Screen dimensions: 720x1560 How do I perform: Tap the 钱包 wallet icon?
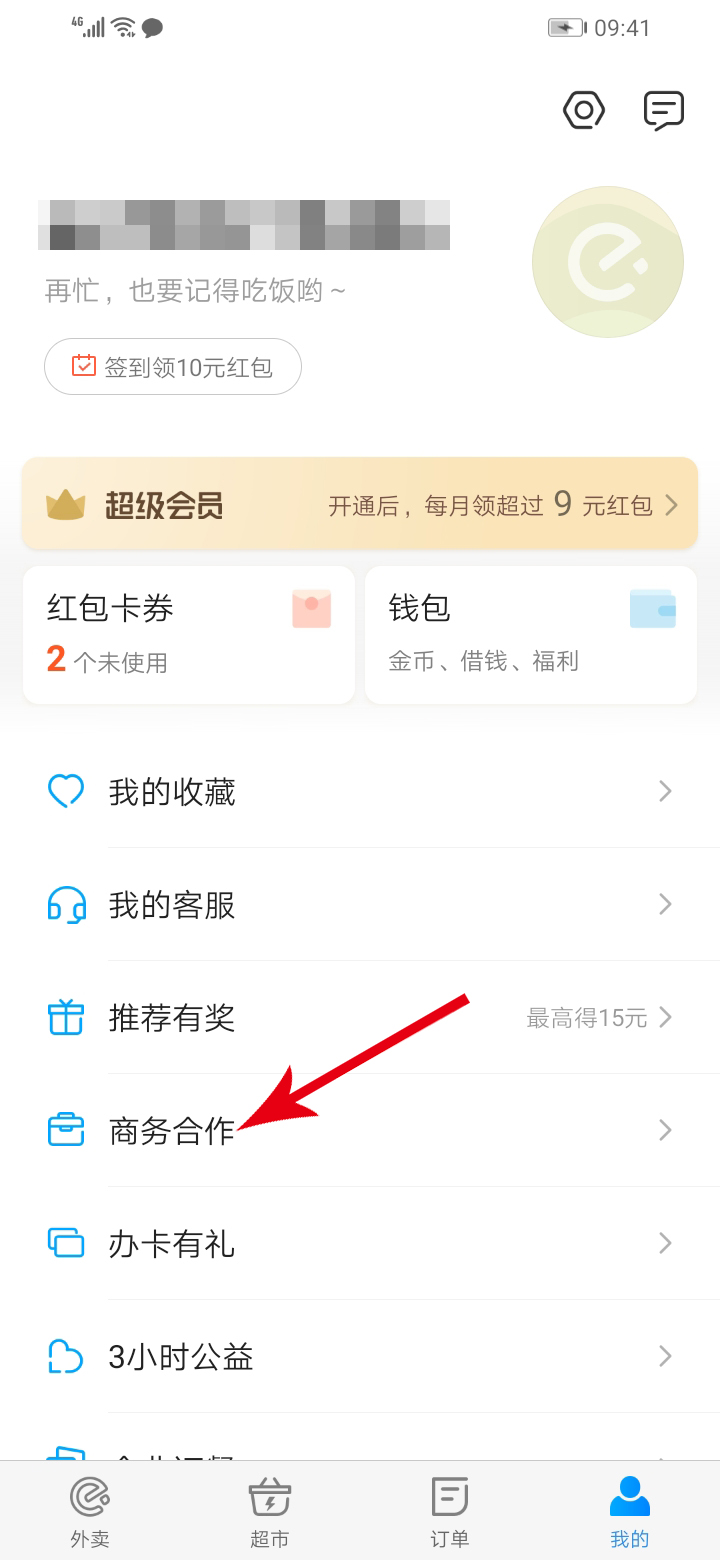click(x=652, y=608)
